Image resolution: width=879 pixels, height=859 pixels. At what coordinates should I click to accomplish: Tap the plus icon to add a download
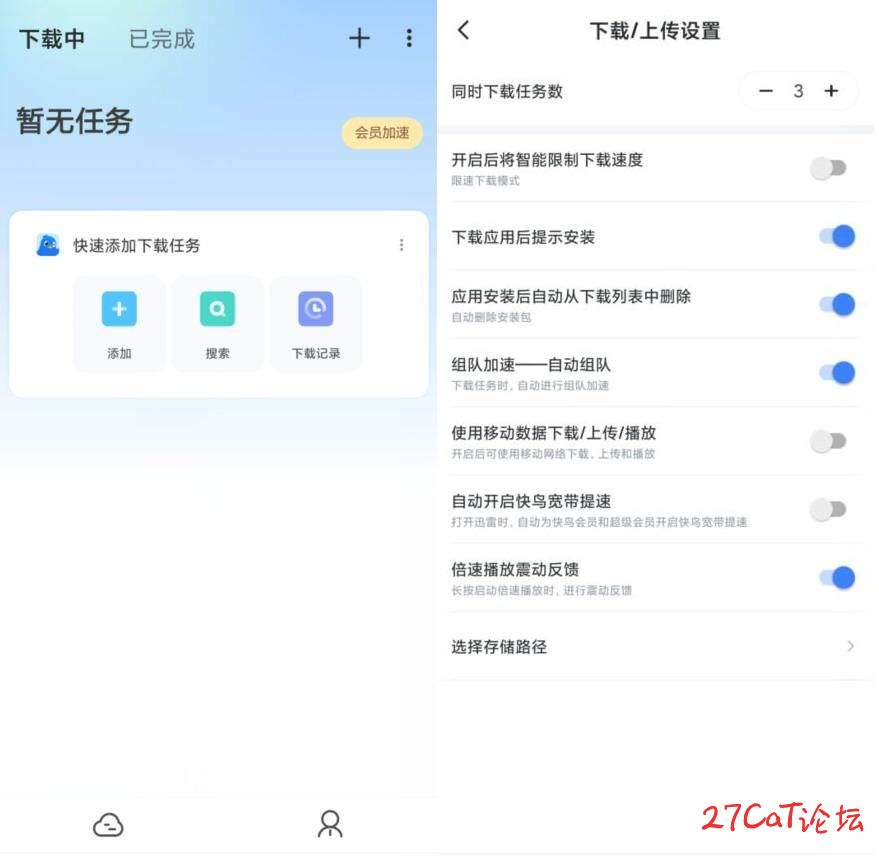coord(359,38)
